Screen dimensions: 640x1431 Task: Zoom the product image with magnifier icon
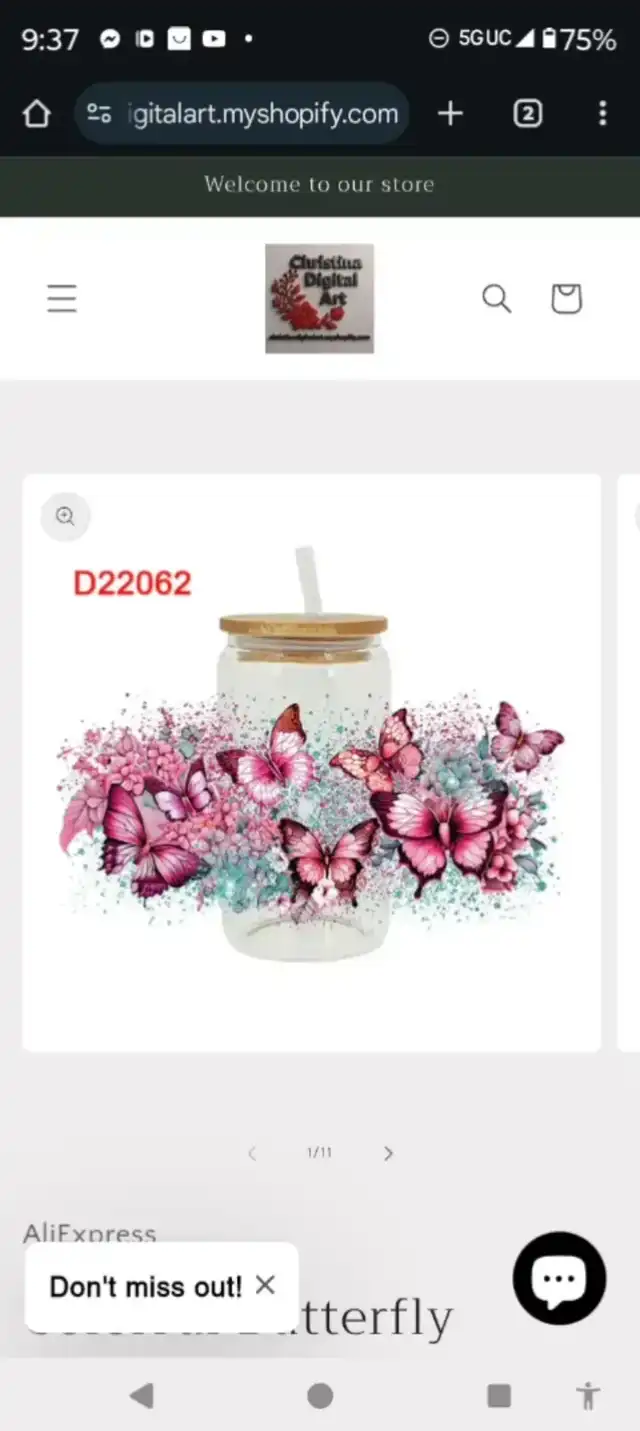[x=65, y=516]
